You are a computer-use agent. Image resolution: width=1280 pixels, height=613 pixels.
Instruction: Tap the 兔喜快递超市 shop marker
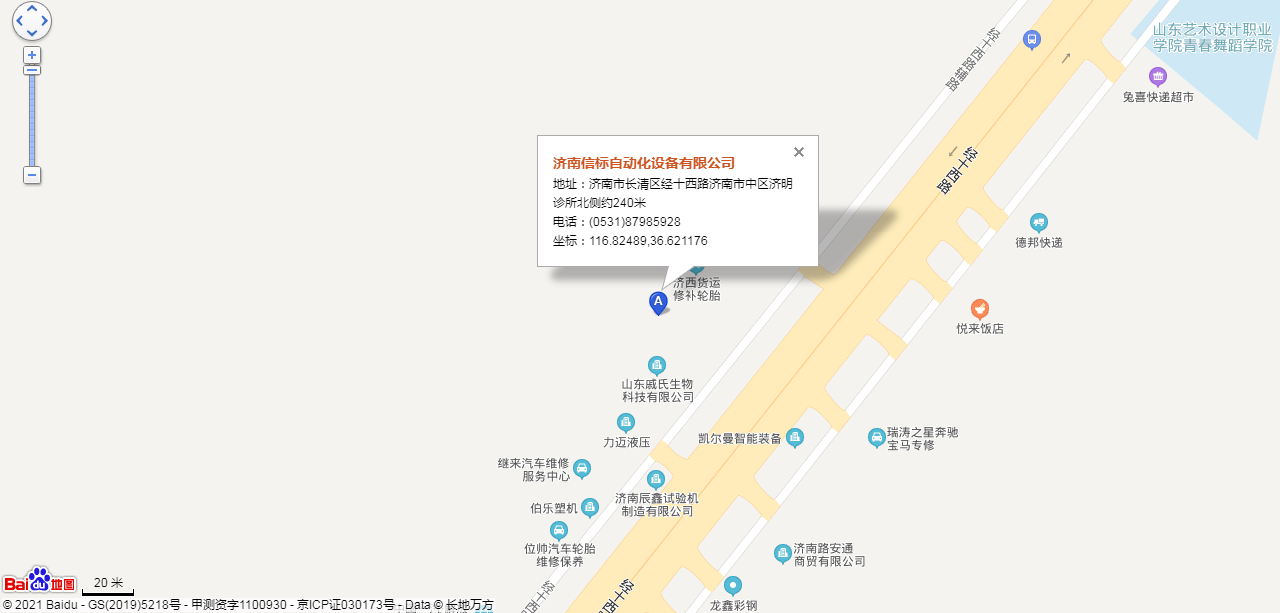(x=1158, y=77)
